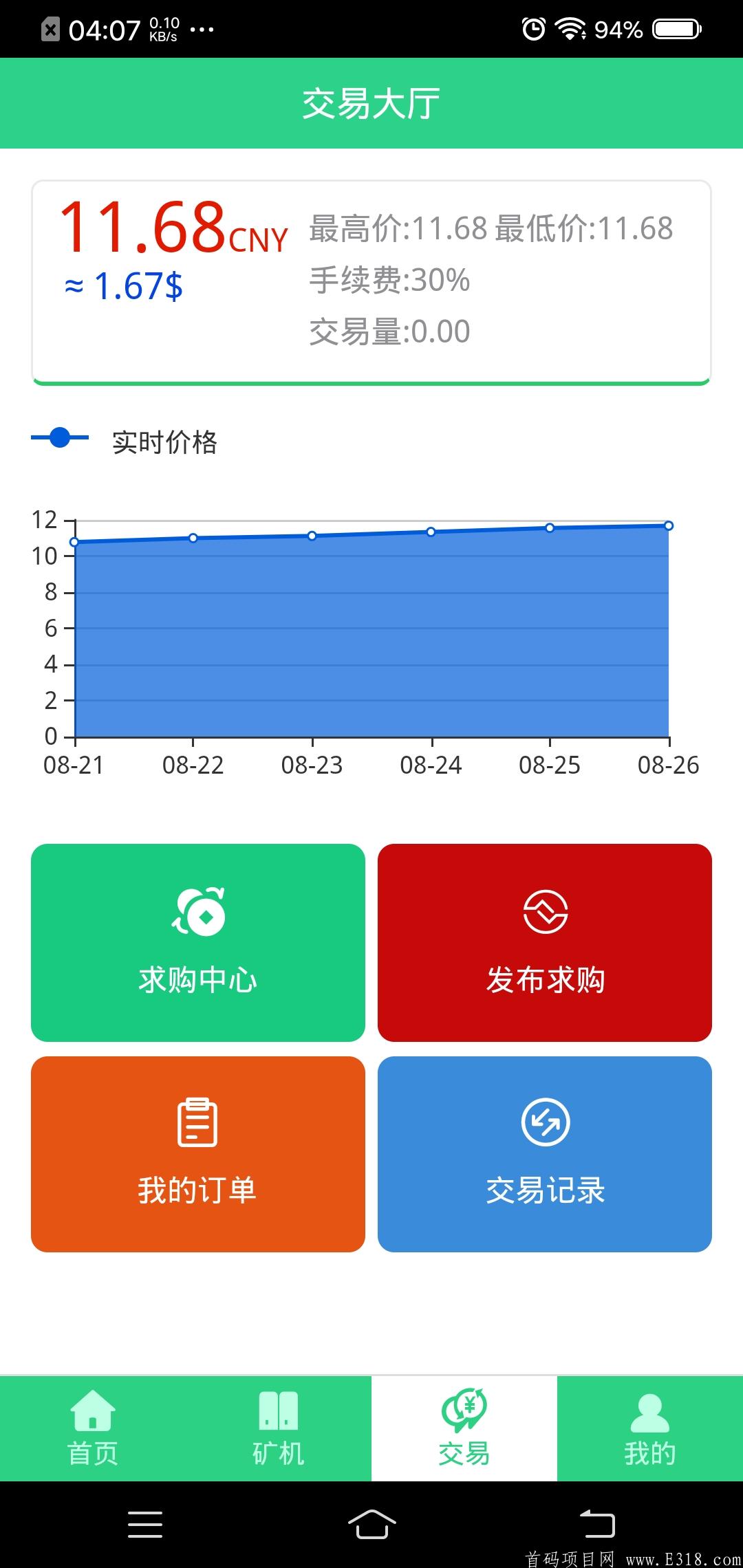This screenshot has width=743, height=1568.
Task: Tap the Wi-Fi status icon
Action: coord(570,29)
